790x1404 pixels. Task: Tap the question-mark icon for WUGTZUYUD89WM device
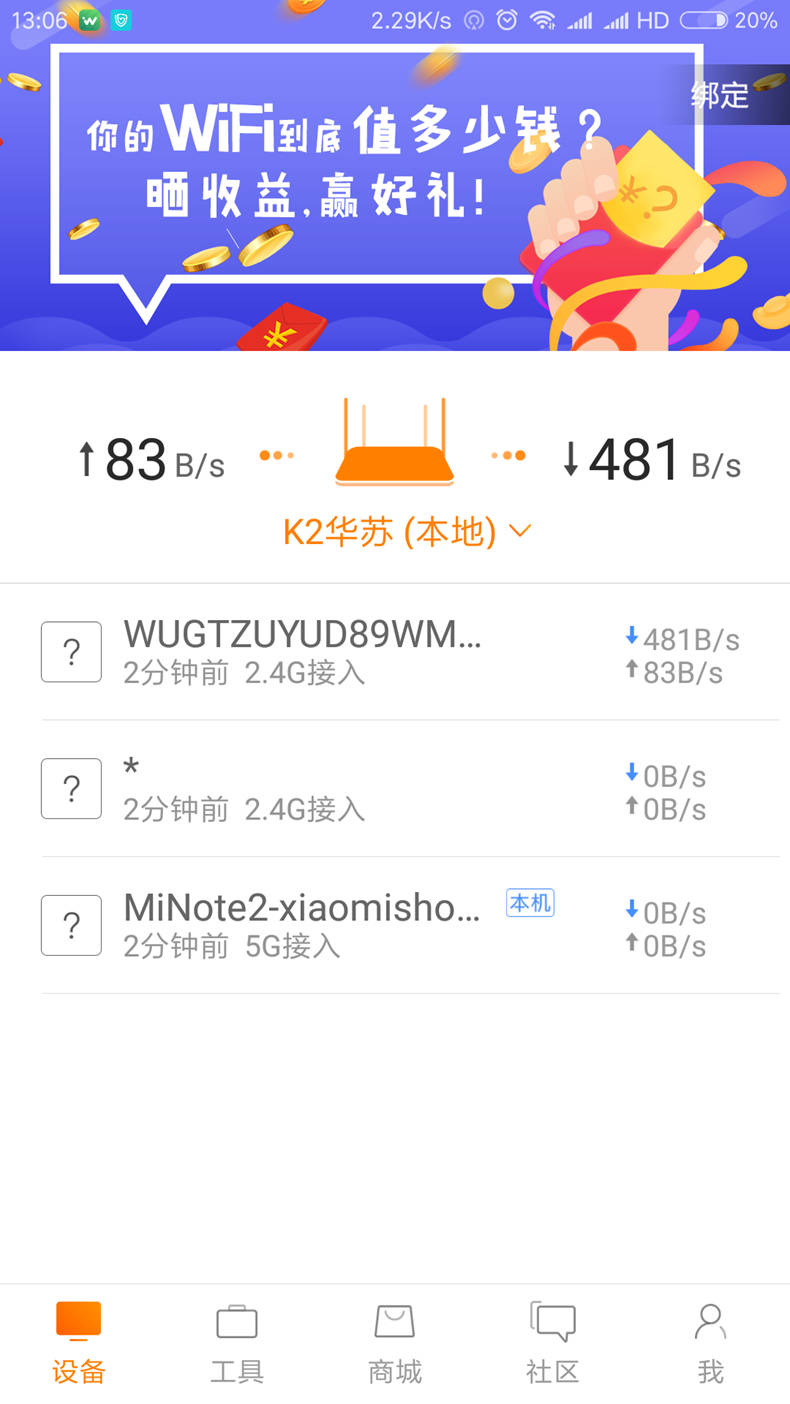70,651
